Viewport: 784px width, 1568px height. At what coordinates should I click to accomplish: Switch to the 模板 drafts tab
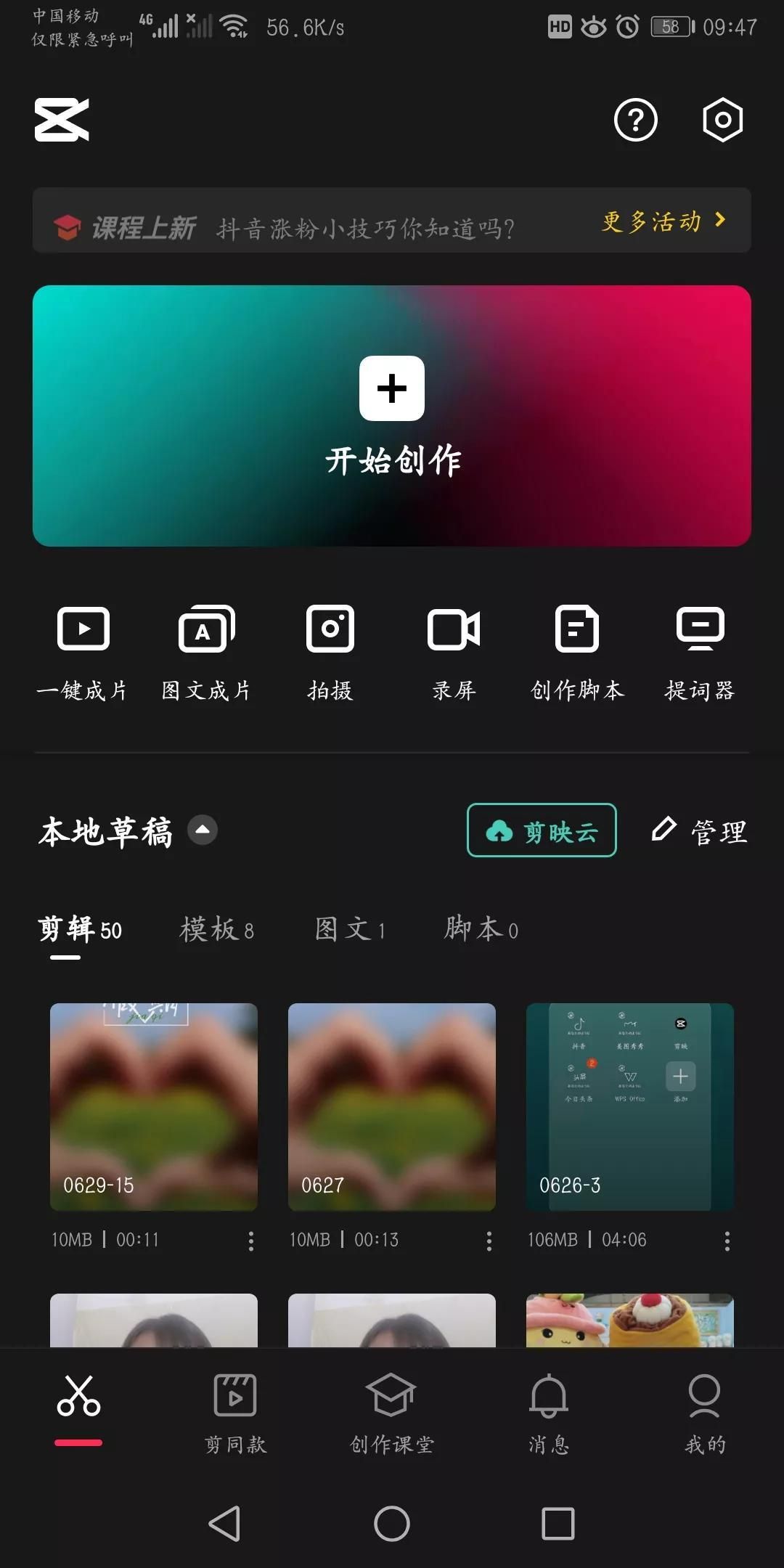[216, 930]
